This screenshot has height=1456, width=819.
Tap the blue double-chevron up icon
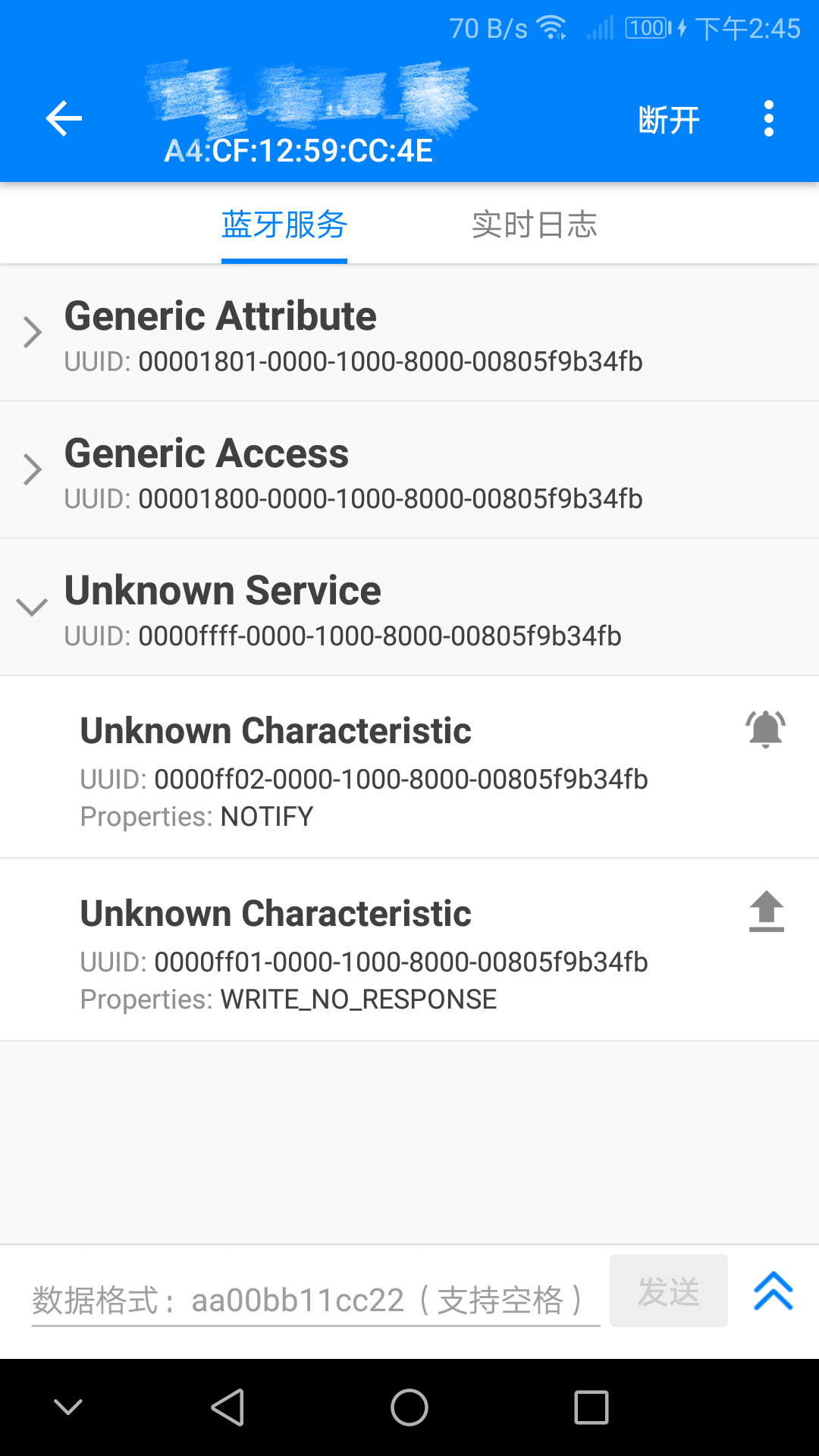point(773,1291)
